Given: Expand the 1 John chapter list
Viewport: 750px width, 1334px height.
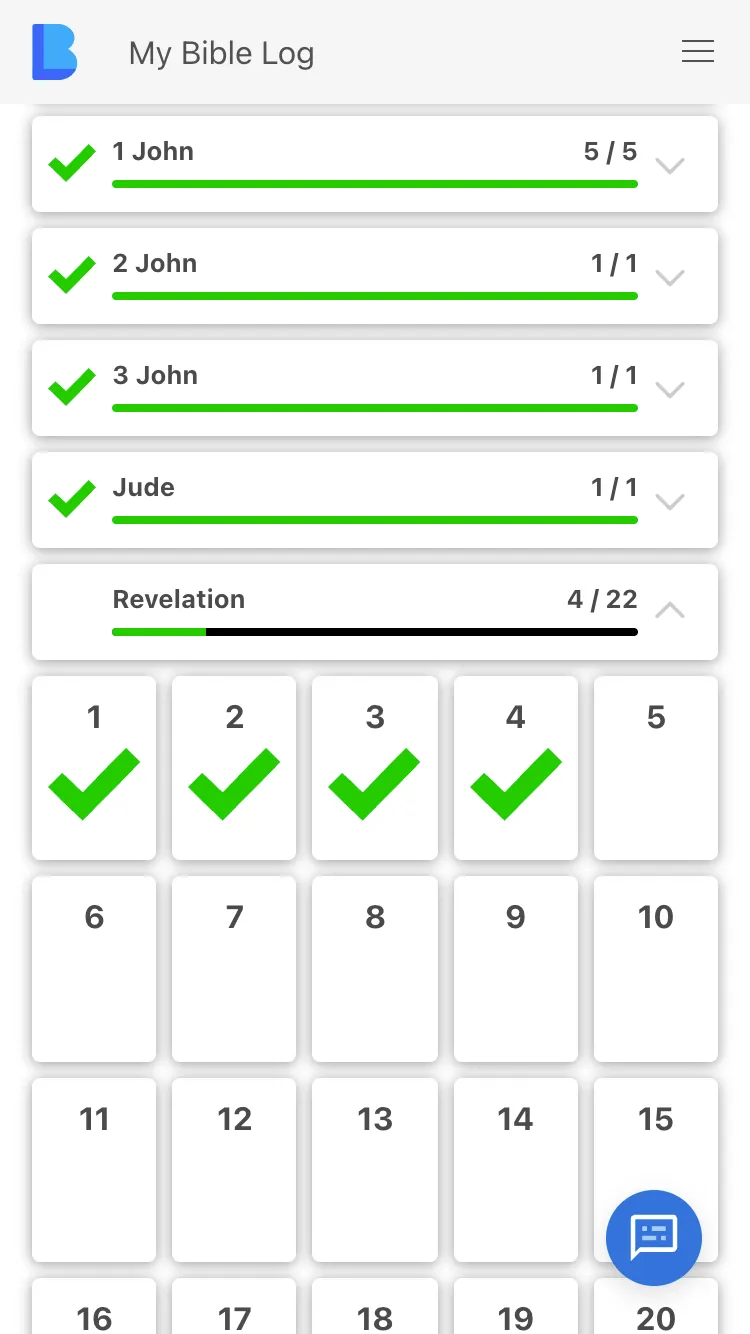Looking at the screenshot, I should (669, 166).
